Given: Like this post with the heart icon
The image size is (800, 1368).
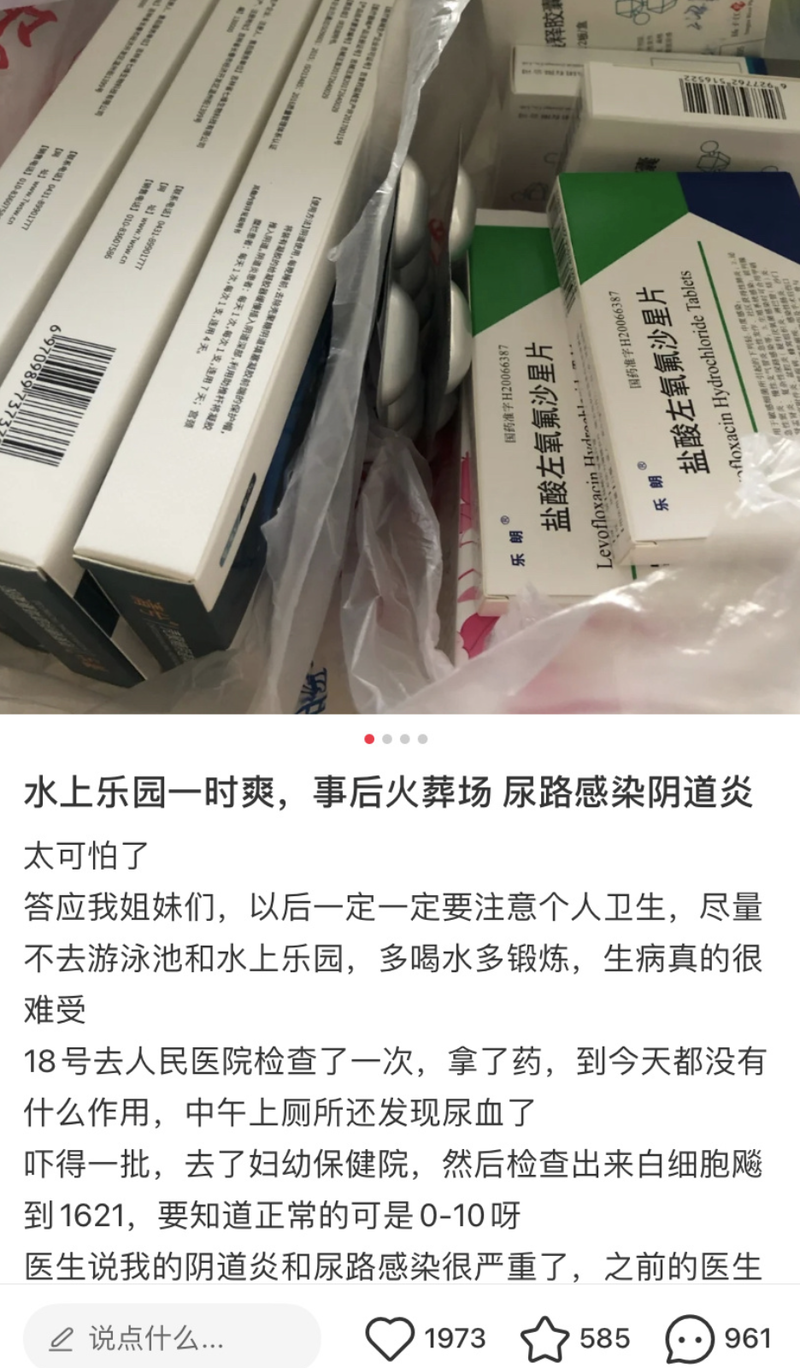Looking at the screenshot, I should pyautogui.click(x=390, y=1338).
